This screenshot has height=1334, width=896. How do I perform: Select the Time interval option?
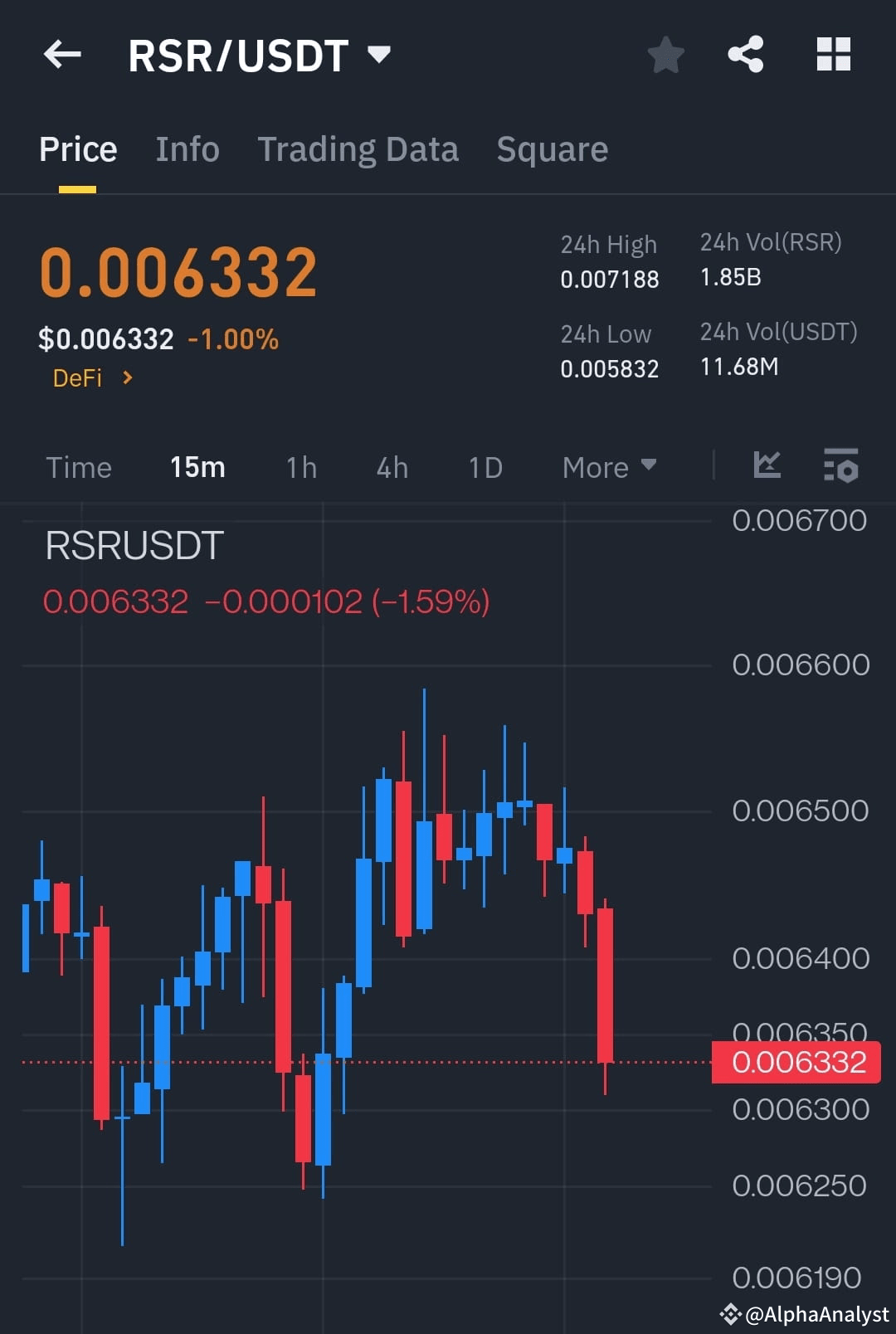tap(80, 467)
